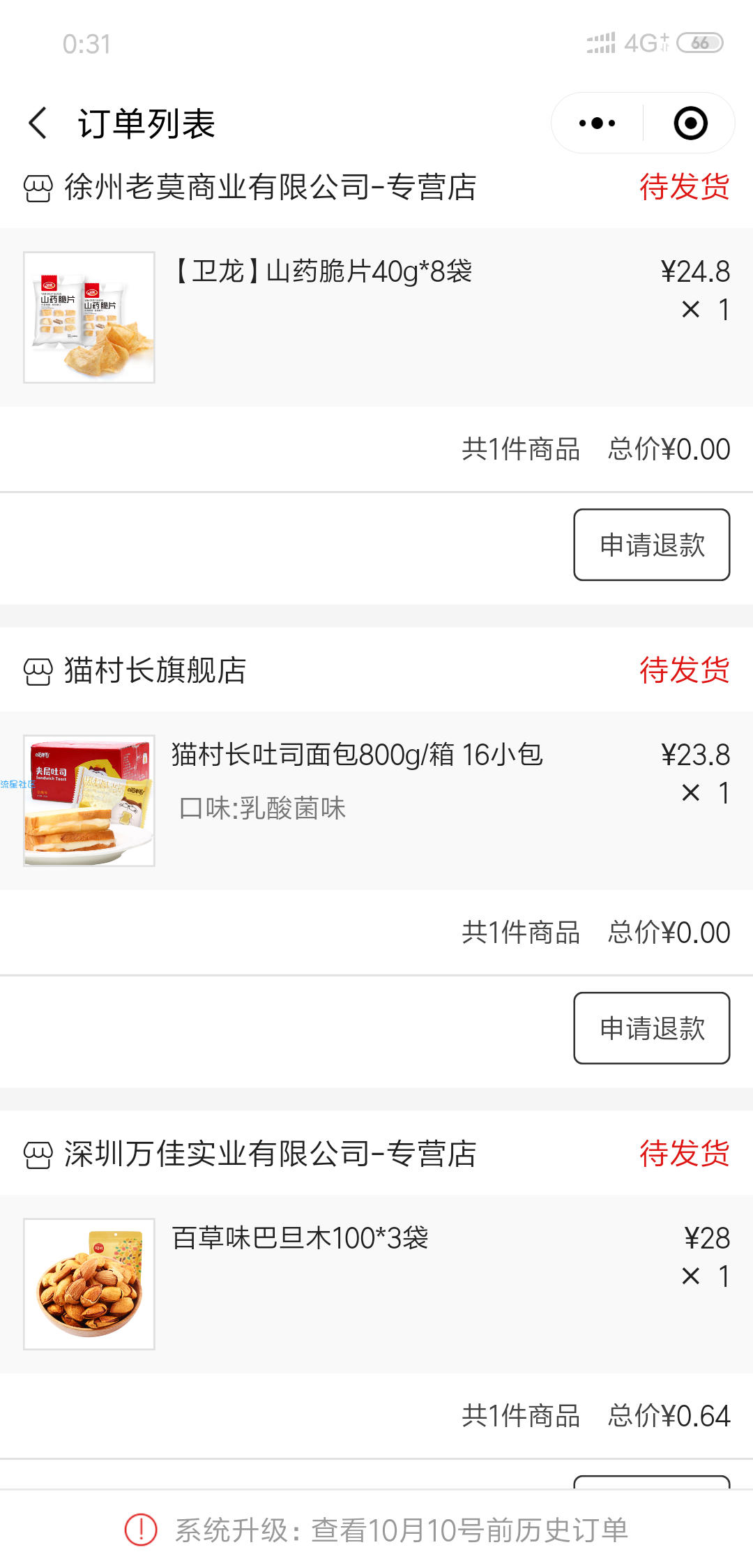The height and width of the screenshot is (1568, 753).
Task: Close the mini program with the circle icon
Action: click(x=690, y=123)
